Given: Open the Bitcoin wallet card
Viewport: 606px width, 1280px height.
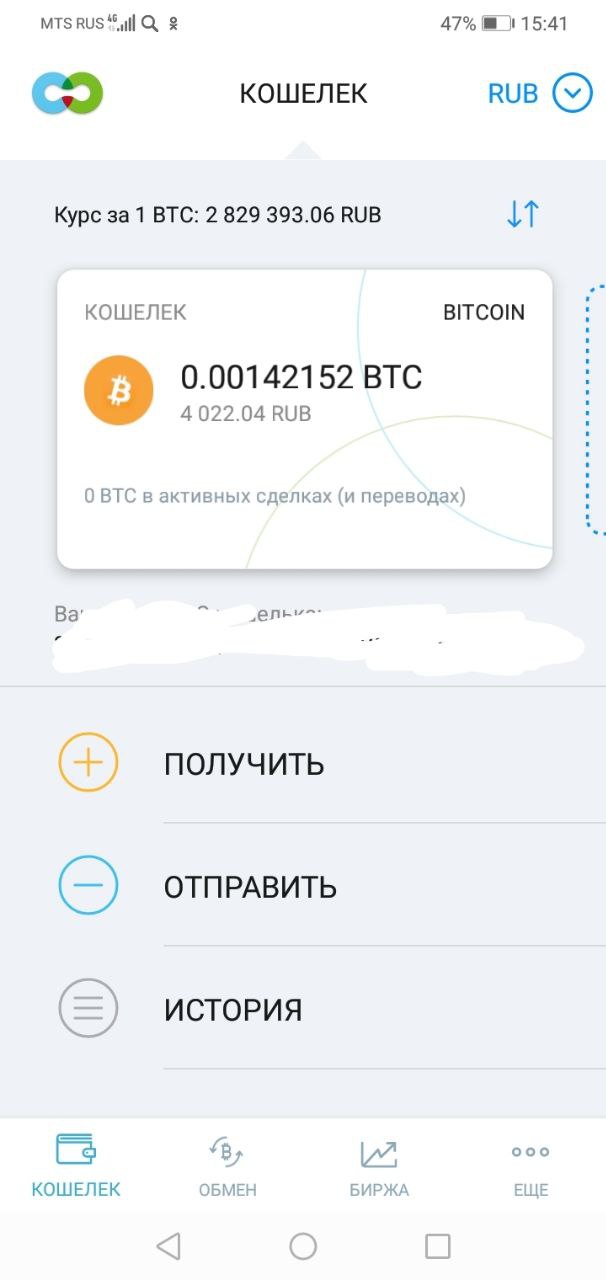Looking at the screenshot, I should pos(304,418).
